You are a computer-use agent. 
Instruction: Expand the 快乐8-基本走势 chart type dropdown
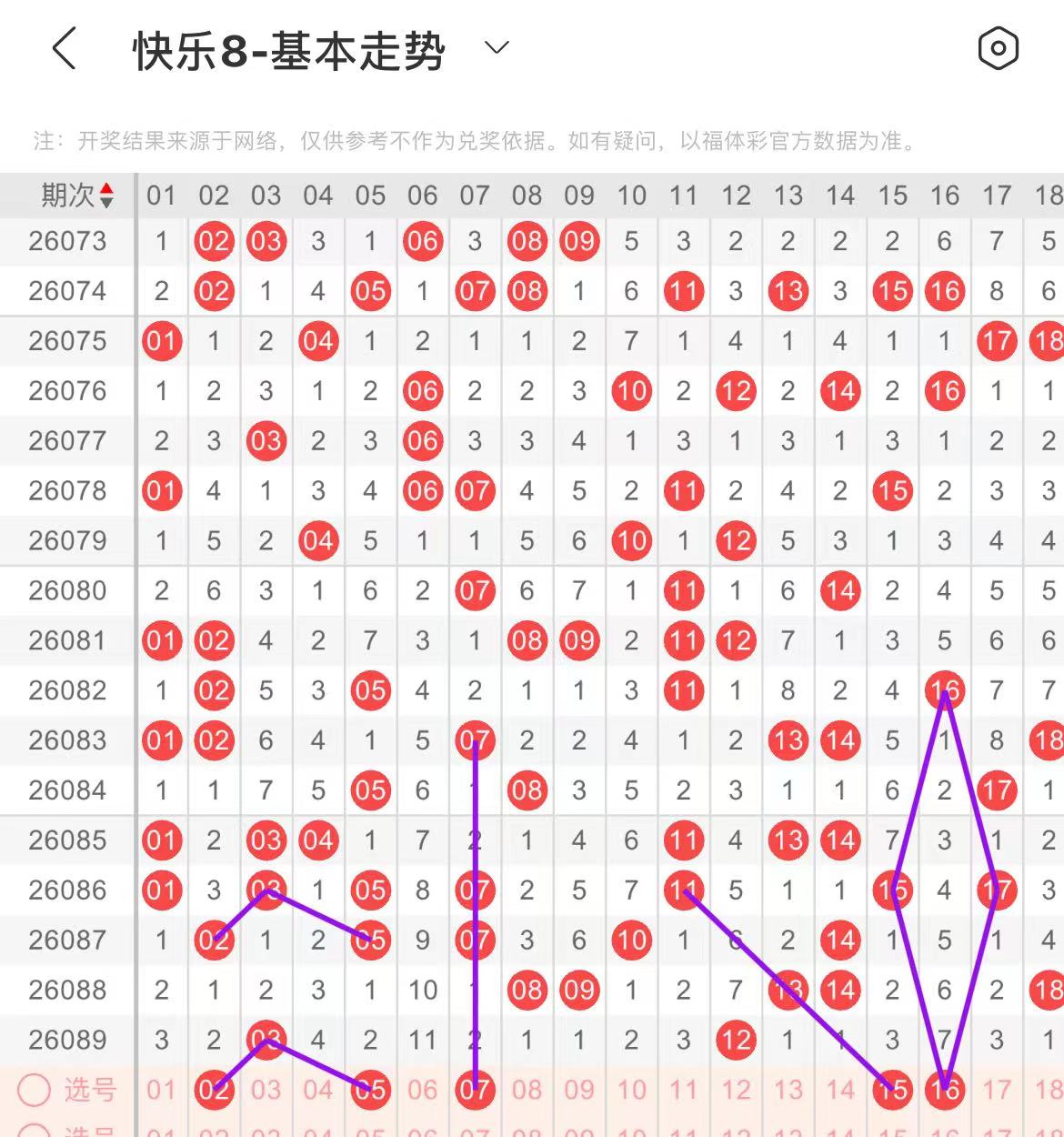coord(497,47)
